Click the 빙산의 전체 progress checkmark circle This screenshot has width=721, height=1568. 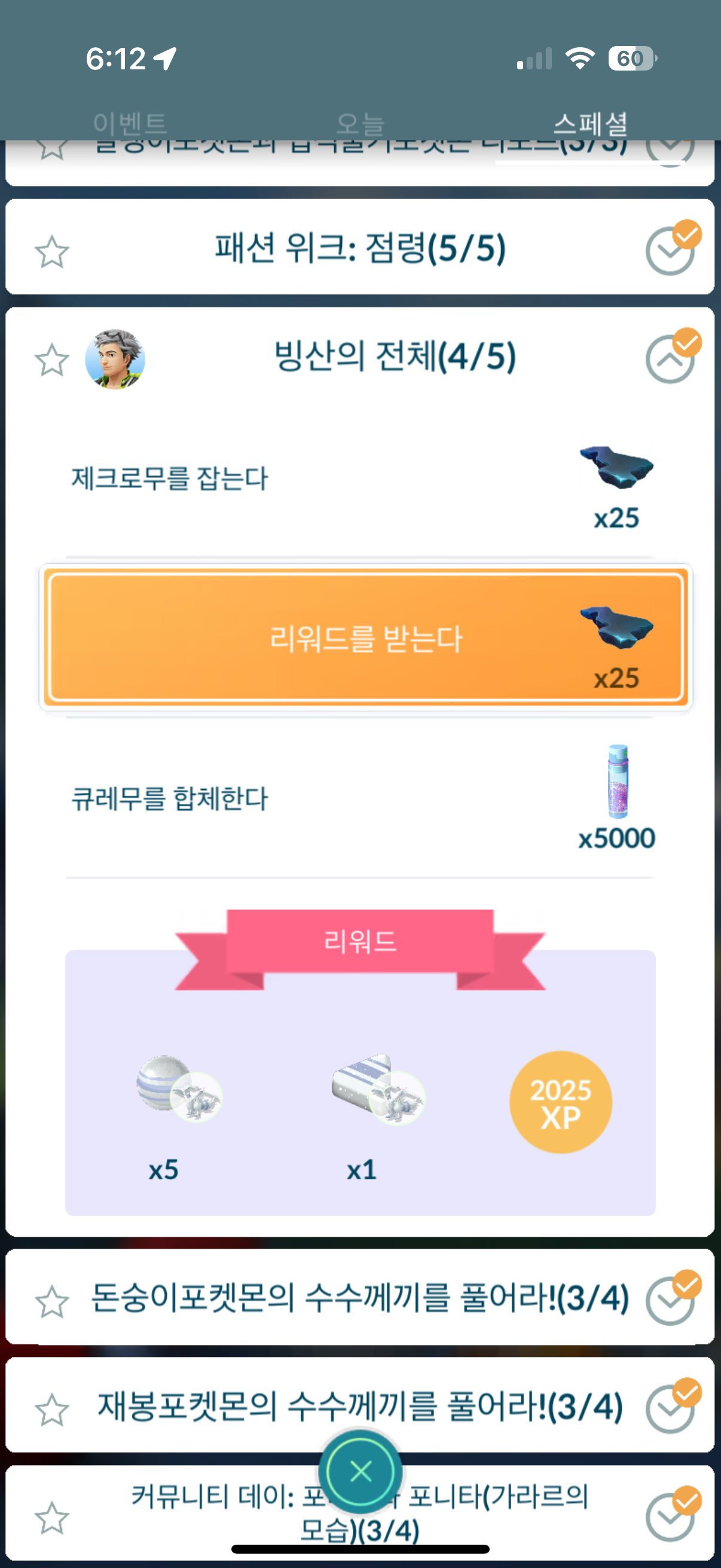pos(671,360)
